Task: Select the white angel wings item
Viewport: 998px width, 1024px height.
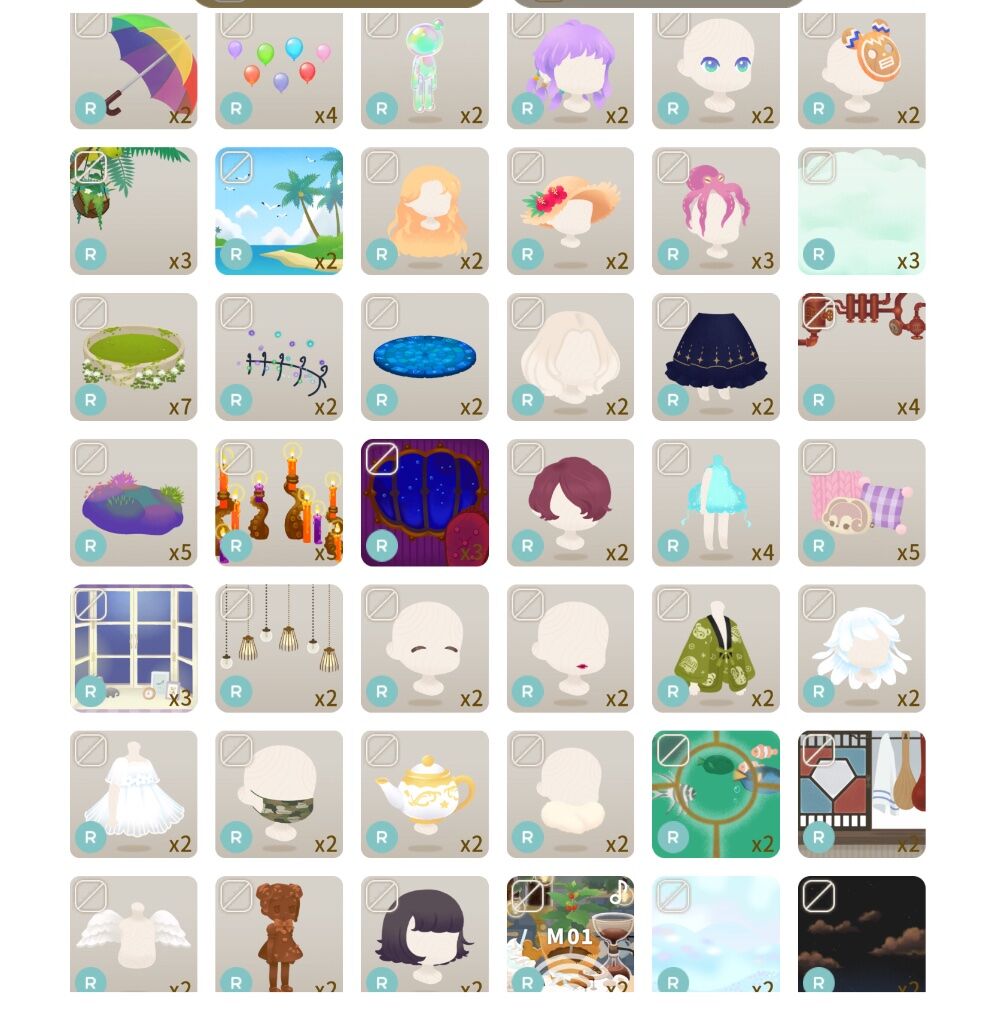Action: point(133,935)
